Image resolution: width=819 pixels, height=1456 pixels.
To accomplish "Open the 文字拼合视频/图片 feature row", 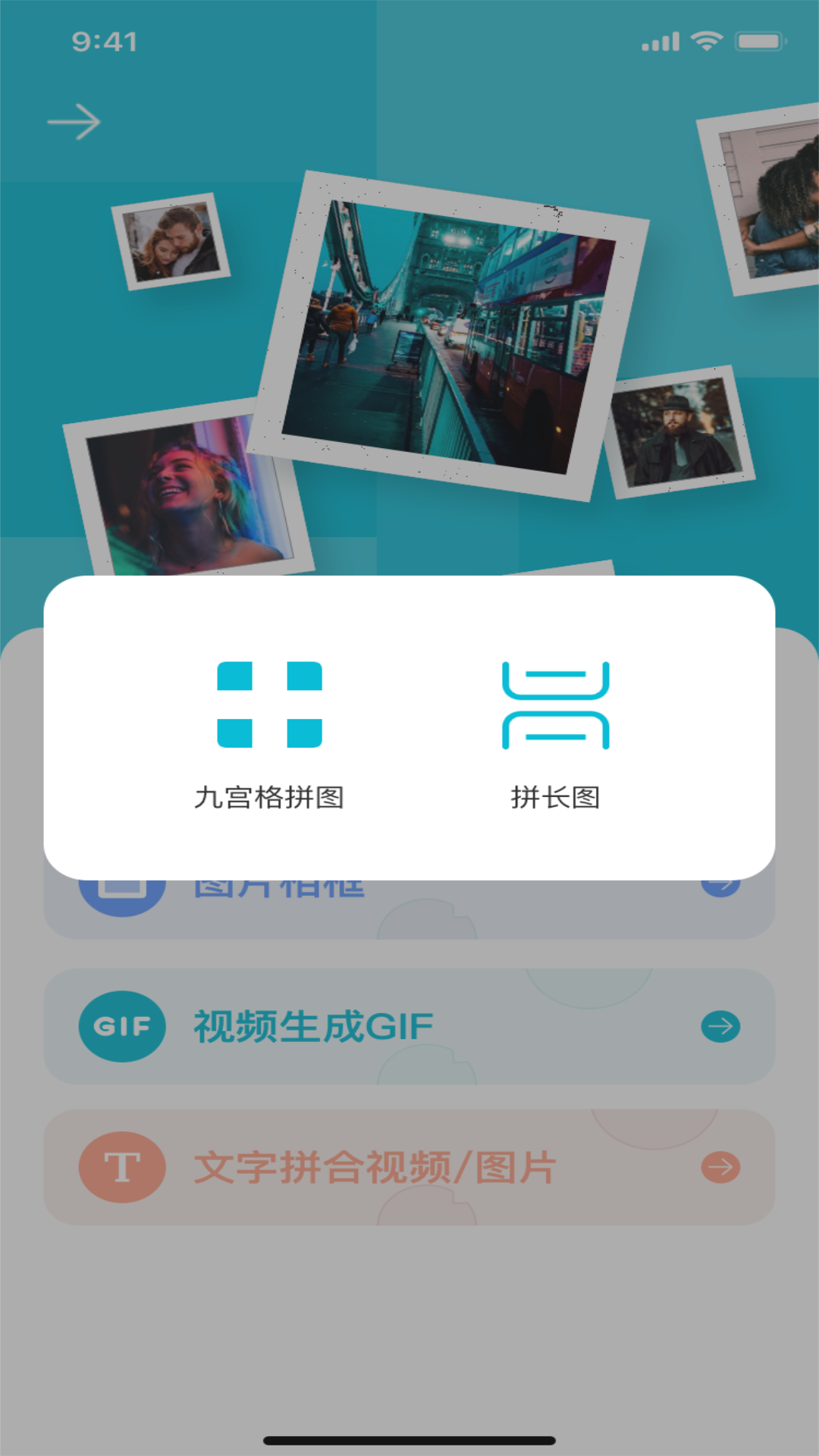I will (x=409, y=1168).
